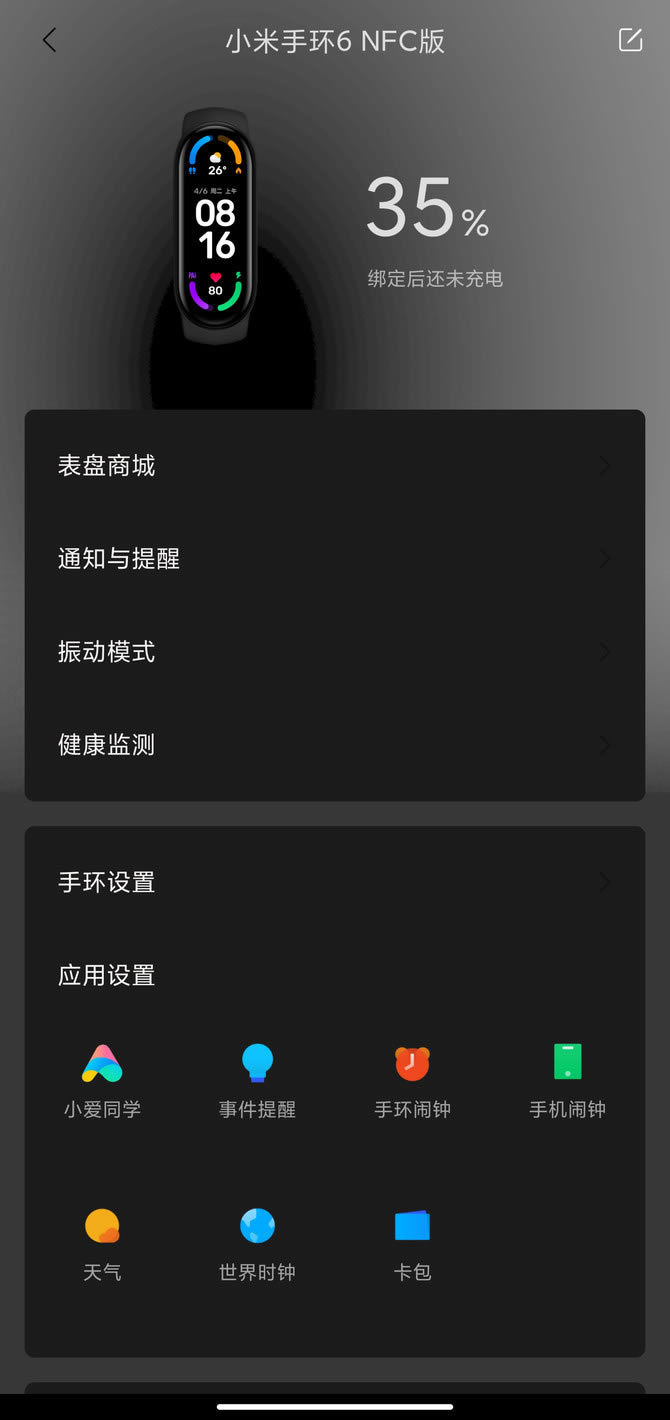The width and height of the screenshot is (670, 1420).
Task: Open 健康监测 settings
Action: 334,745
